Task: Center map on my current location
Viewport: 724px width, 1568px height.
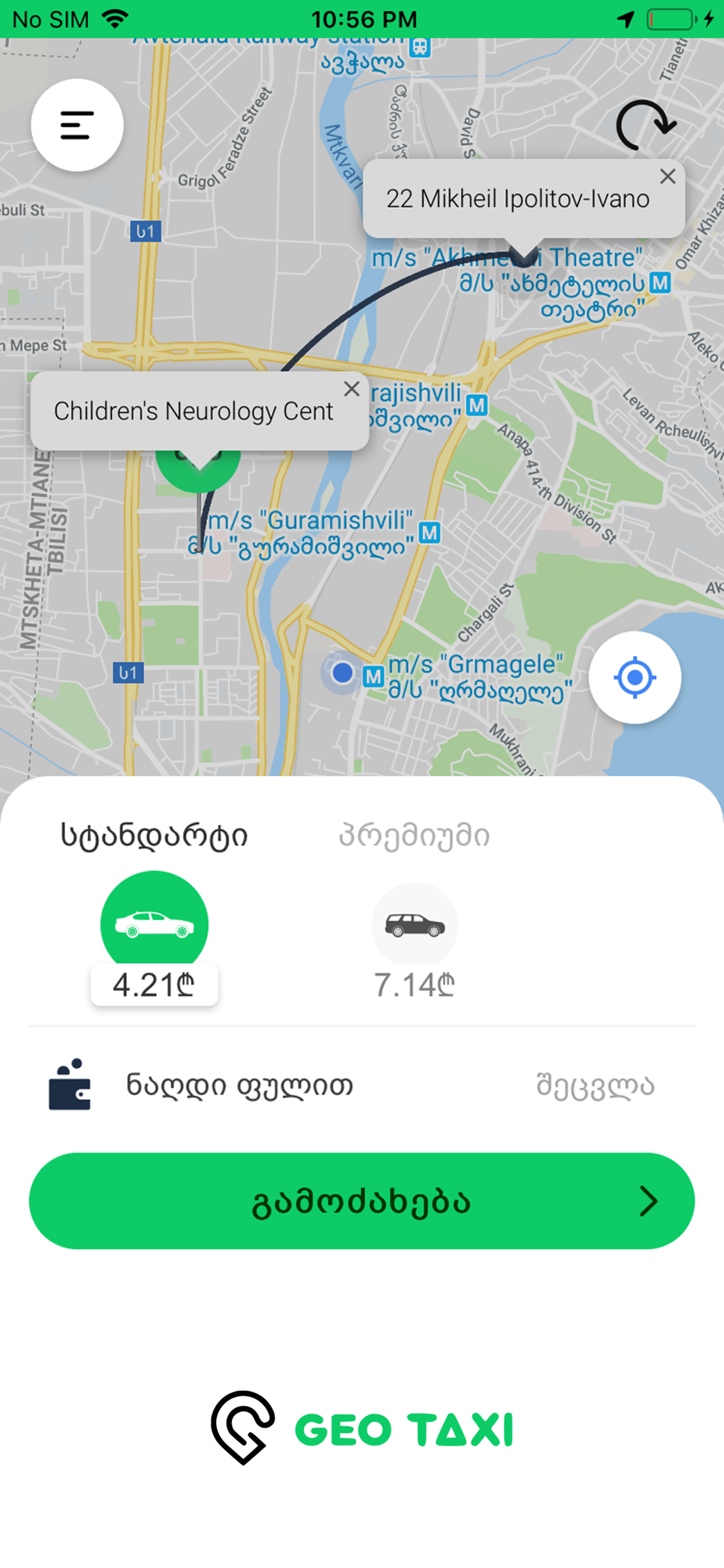Action: (635, 677)
